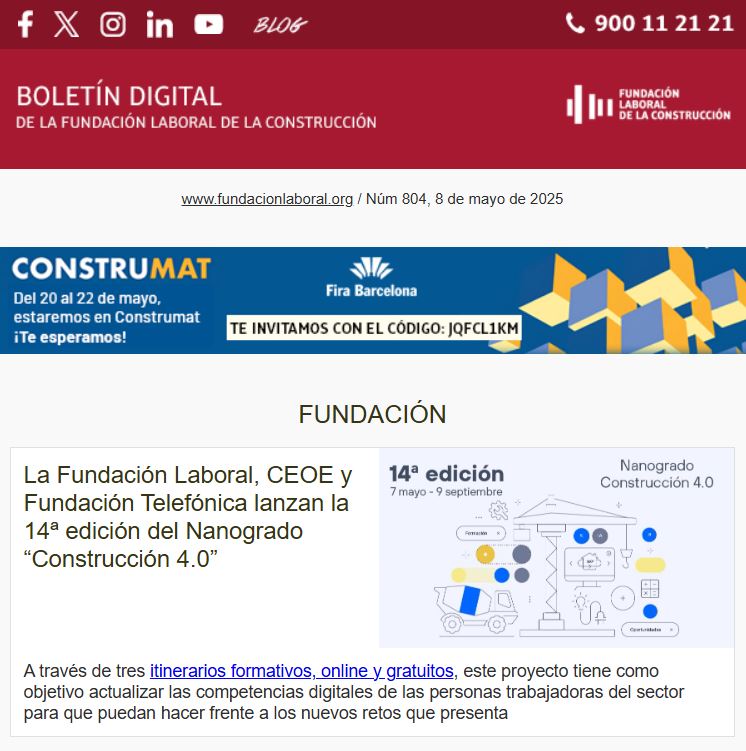The height and width of the screenshot is (751, 746).
Task: Open the LinkedIn icon
Action: (x=159, y=25)
